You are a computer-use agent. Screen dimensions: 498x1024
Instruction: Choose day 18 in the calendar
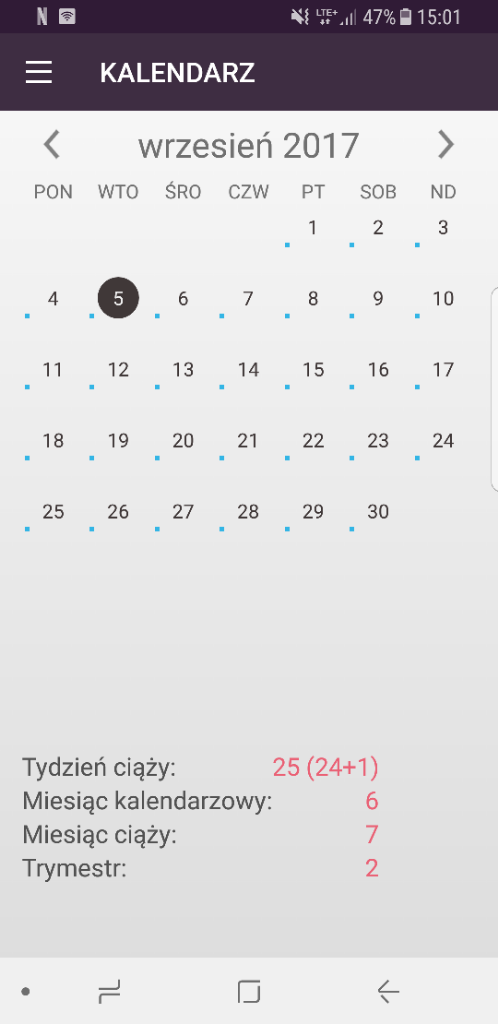click(x=53, y=441)
